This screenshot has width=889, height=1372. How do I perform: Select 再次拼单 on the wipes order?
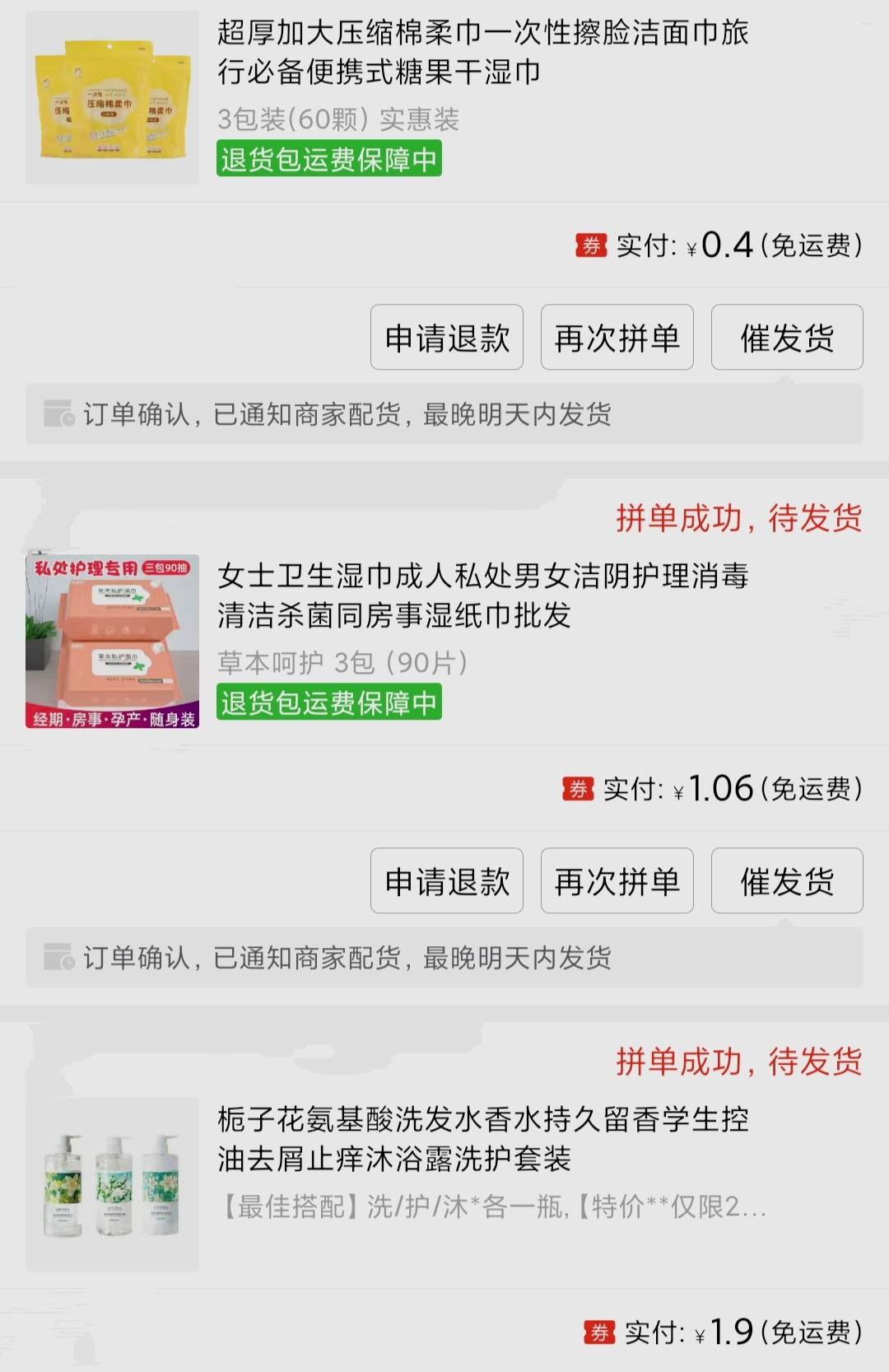pos(617,881)
